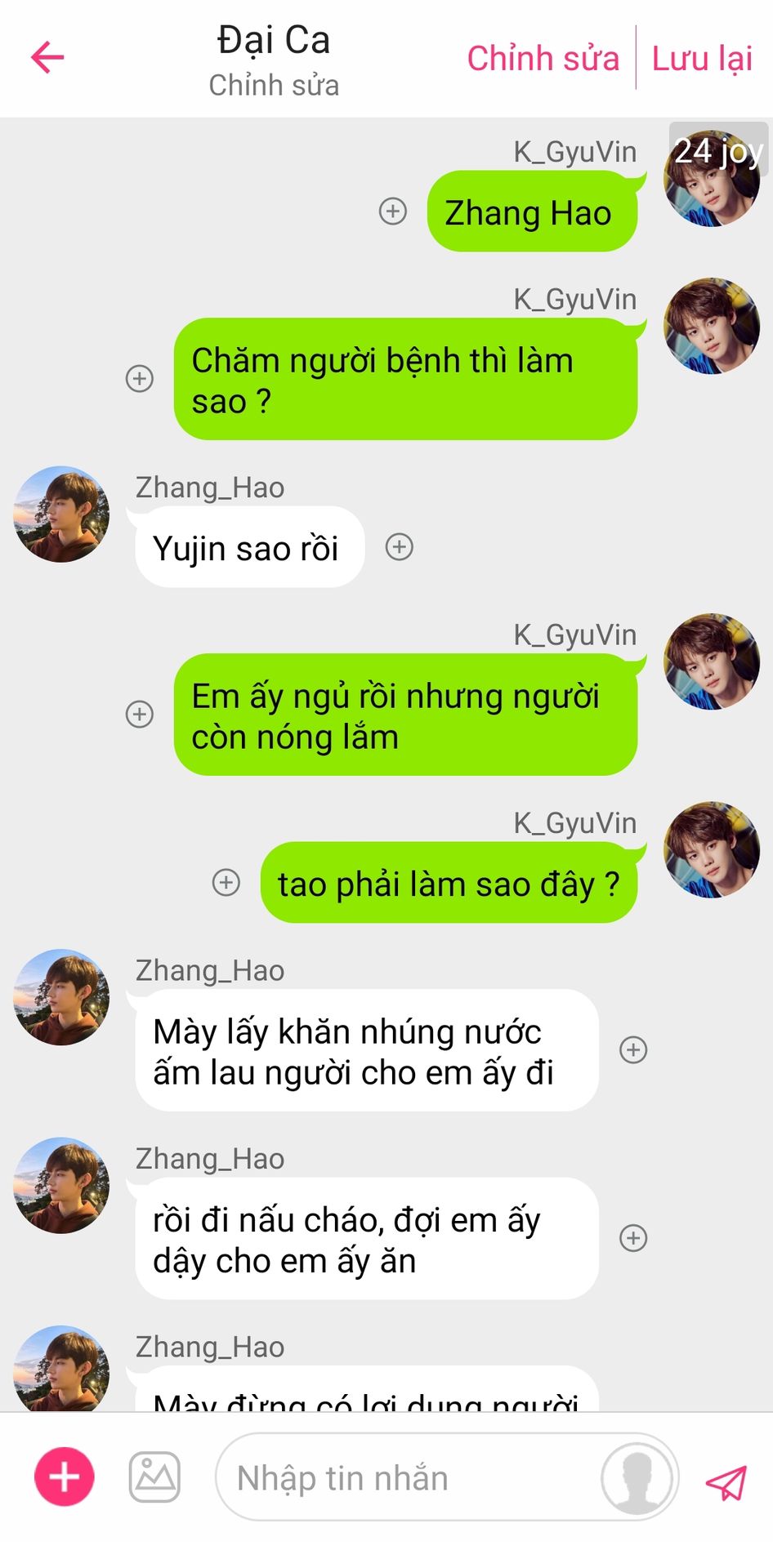Save the chat with Lưu lại
The width and height of the screenshot is (773, 1568).
(702, 59)
